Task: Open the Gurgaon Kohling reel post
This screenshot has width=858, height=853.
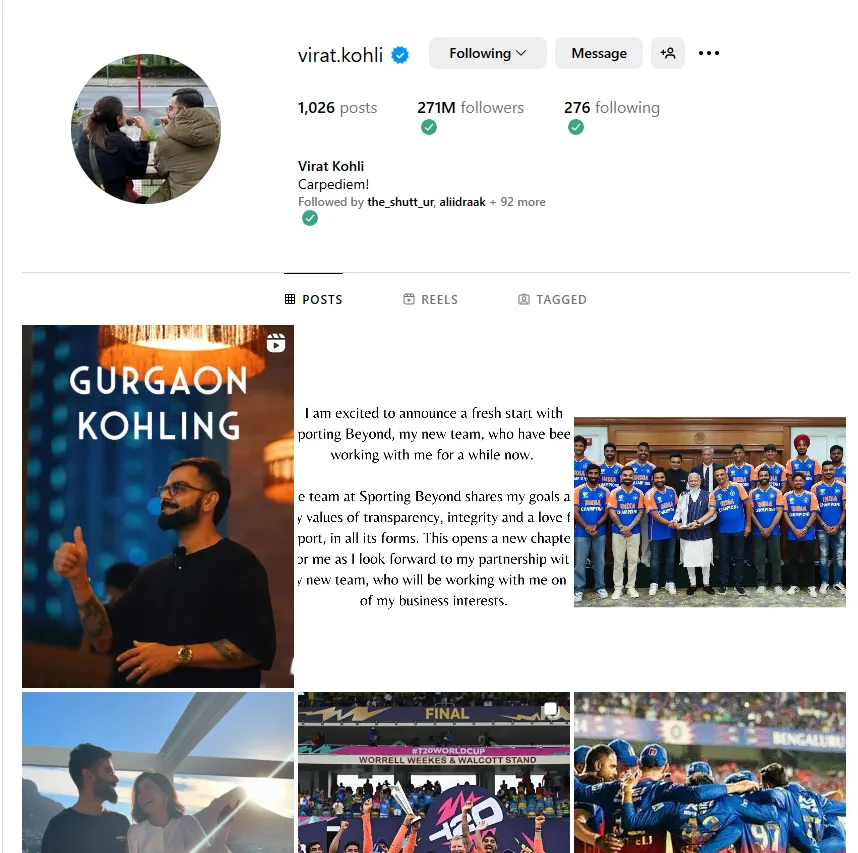Action: tap(158, 506)
